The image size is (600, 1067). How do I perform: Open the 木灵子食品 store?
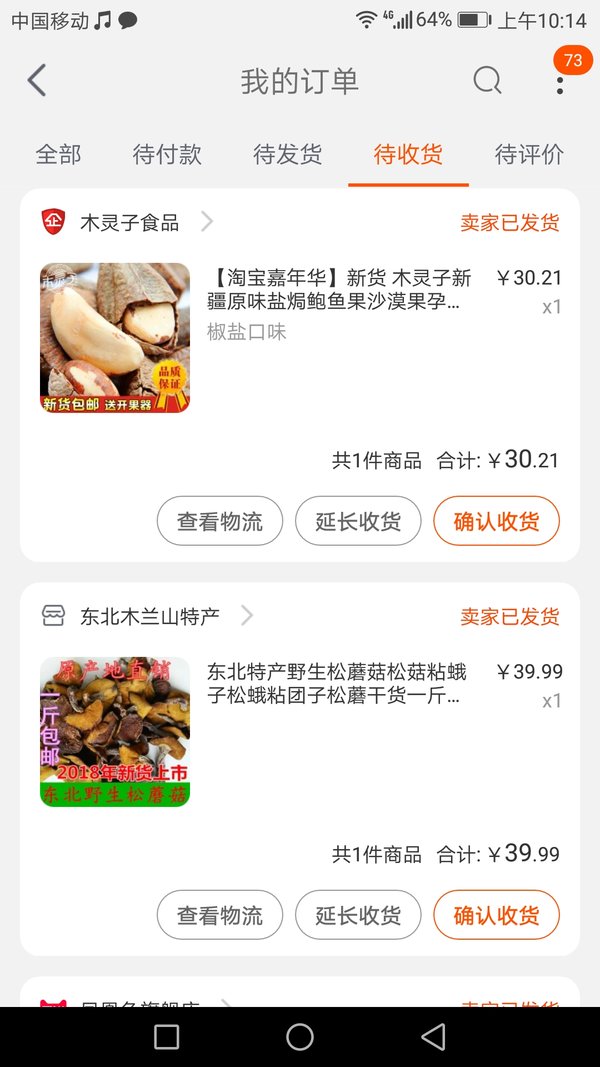(x=128, y=223)
